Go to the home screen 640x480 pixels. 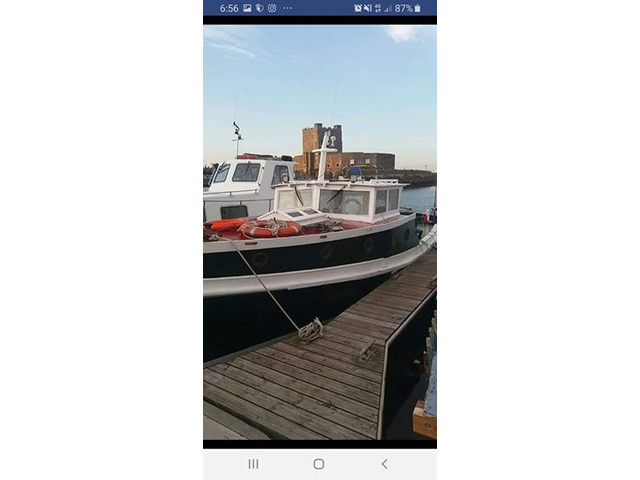(318, 464)
